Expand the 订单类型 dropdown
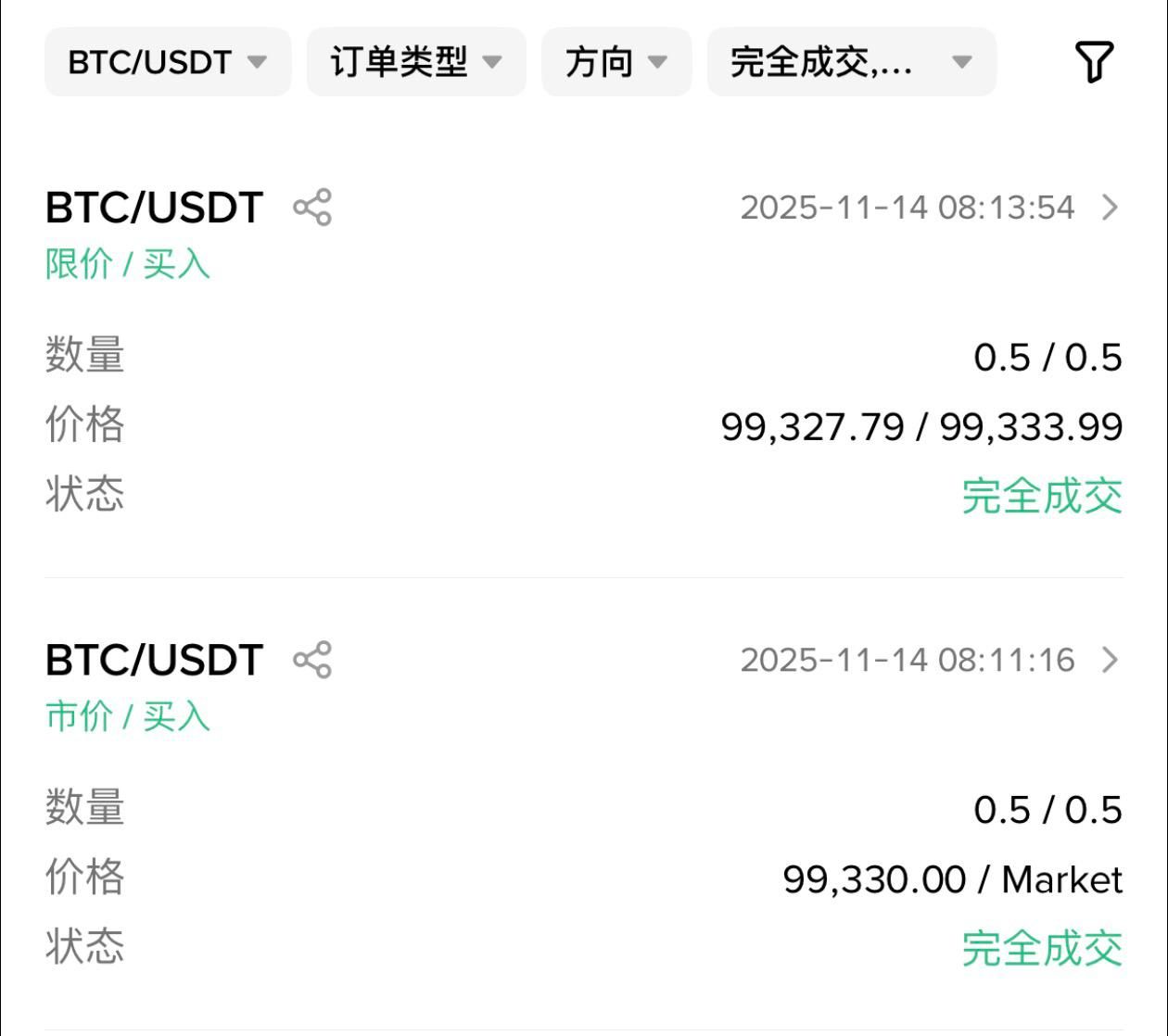This screenshot has height=1036, width=1168. click(416, 62)
